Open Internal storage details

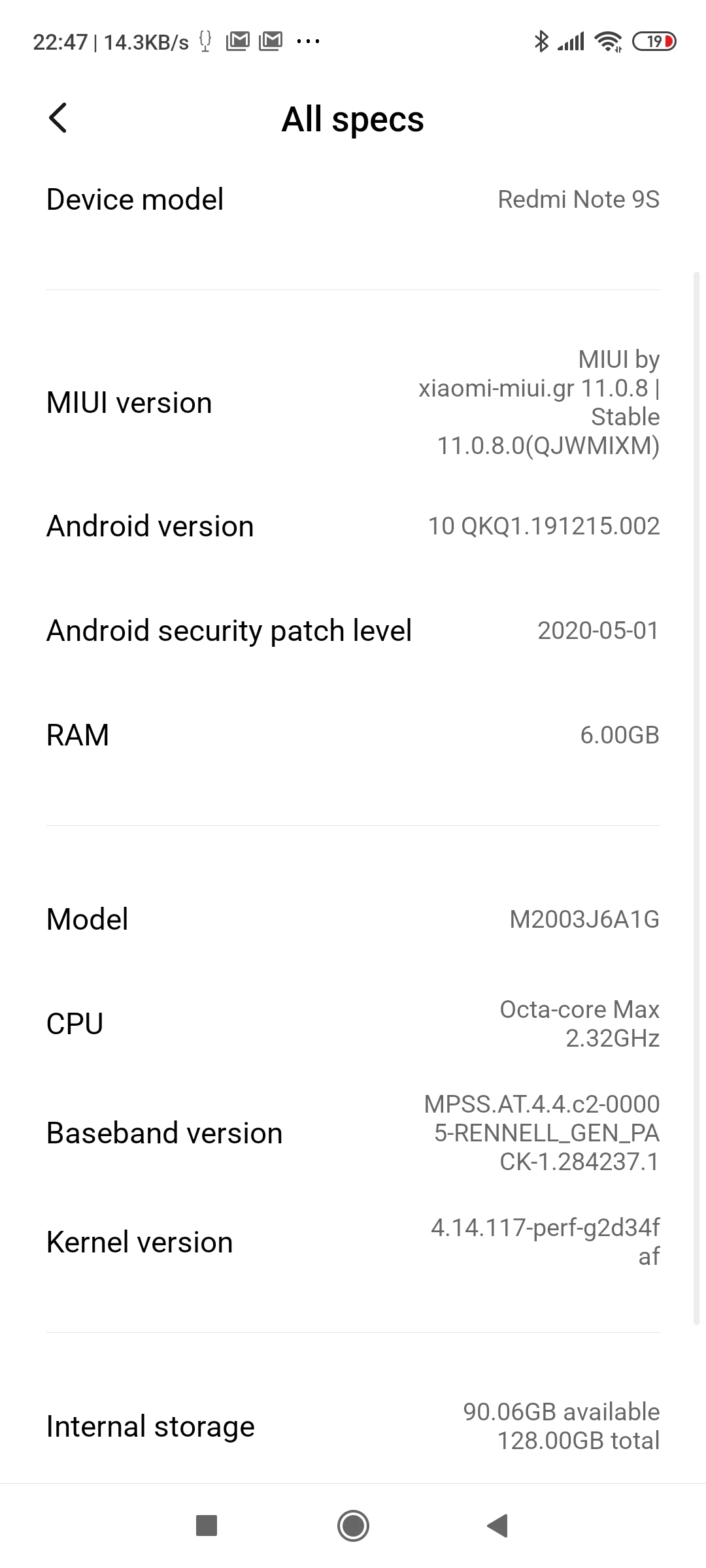(353, 1426)
